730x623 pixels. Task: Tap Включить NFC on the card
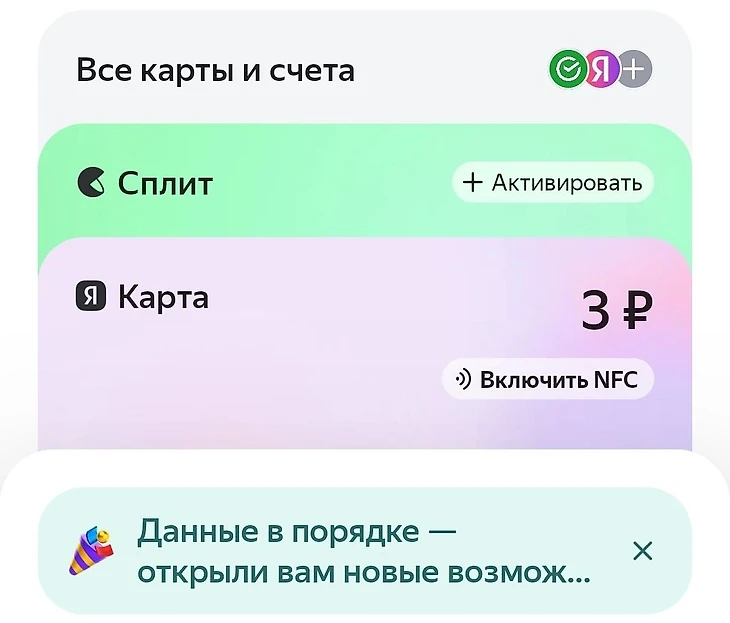[548, 380]
